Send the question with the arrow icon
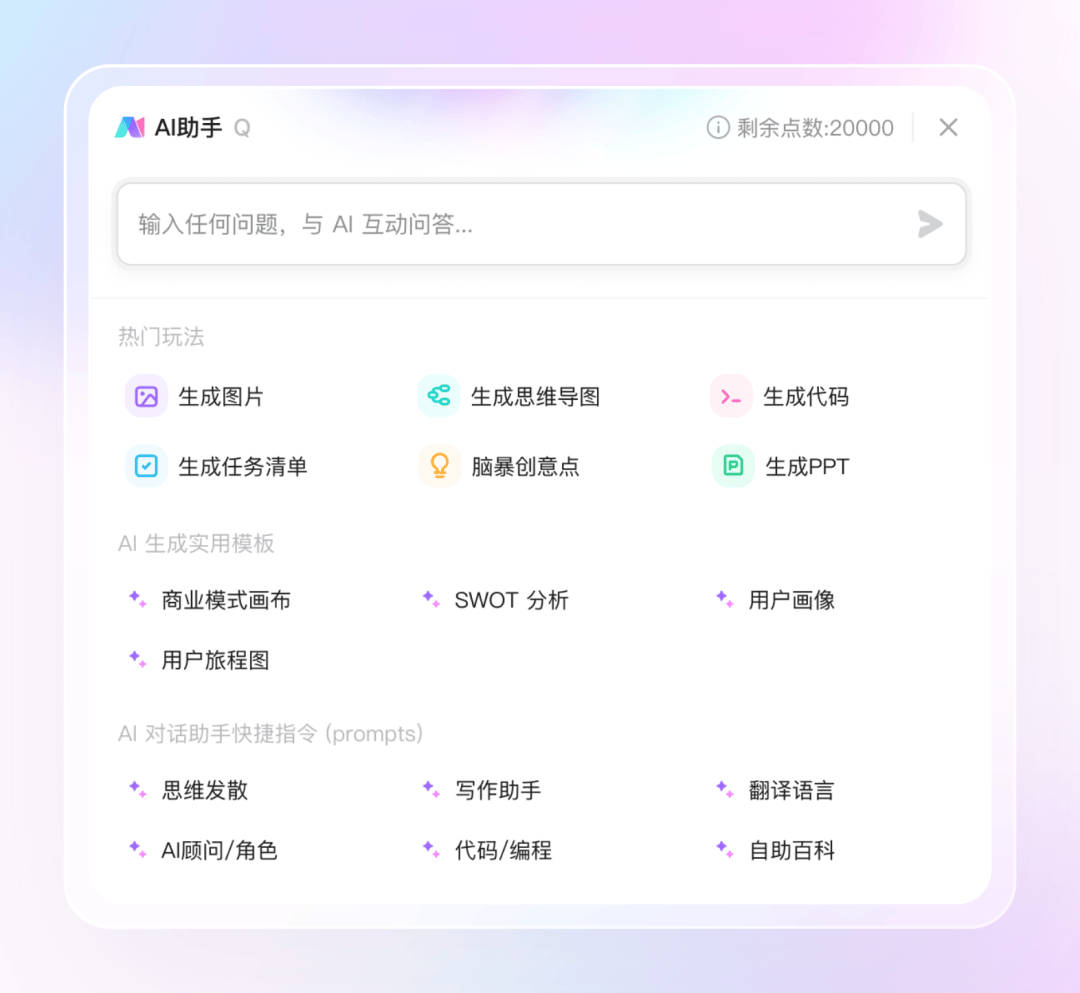Viewport: 1080px width, 993px height. pyautogui.click(x=930, y=224)
